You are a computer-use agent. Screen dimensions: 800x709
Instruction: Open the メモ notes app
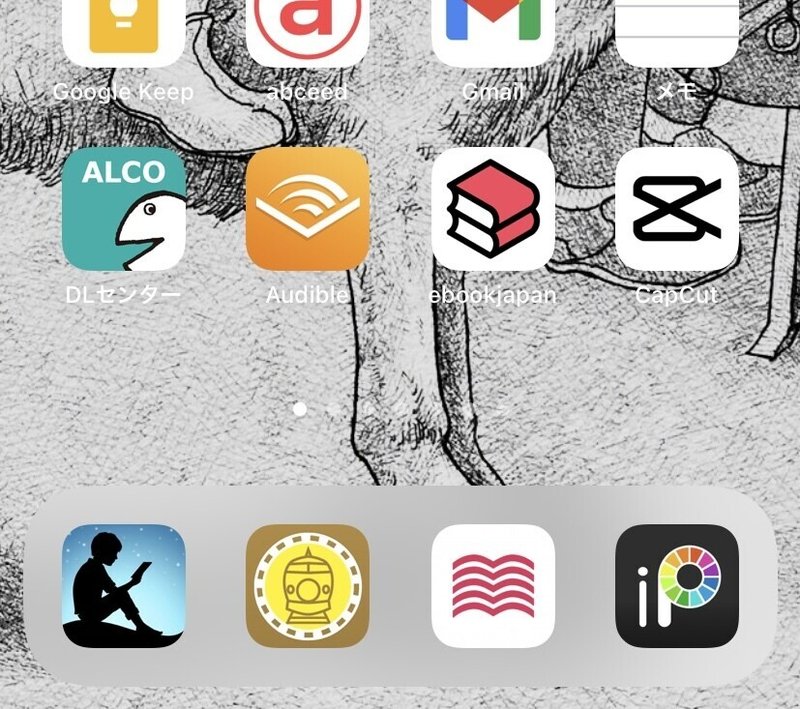point(676,32)
